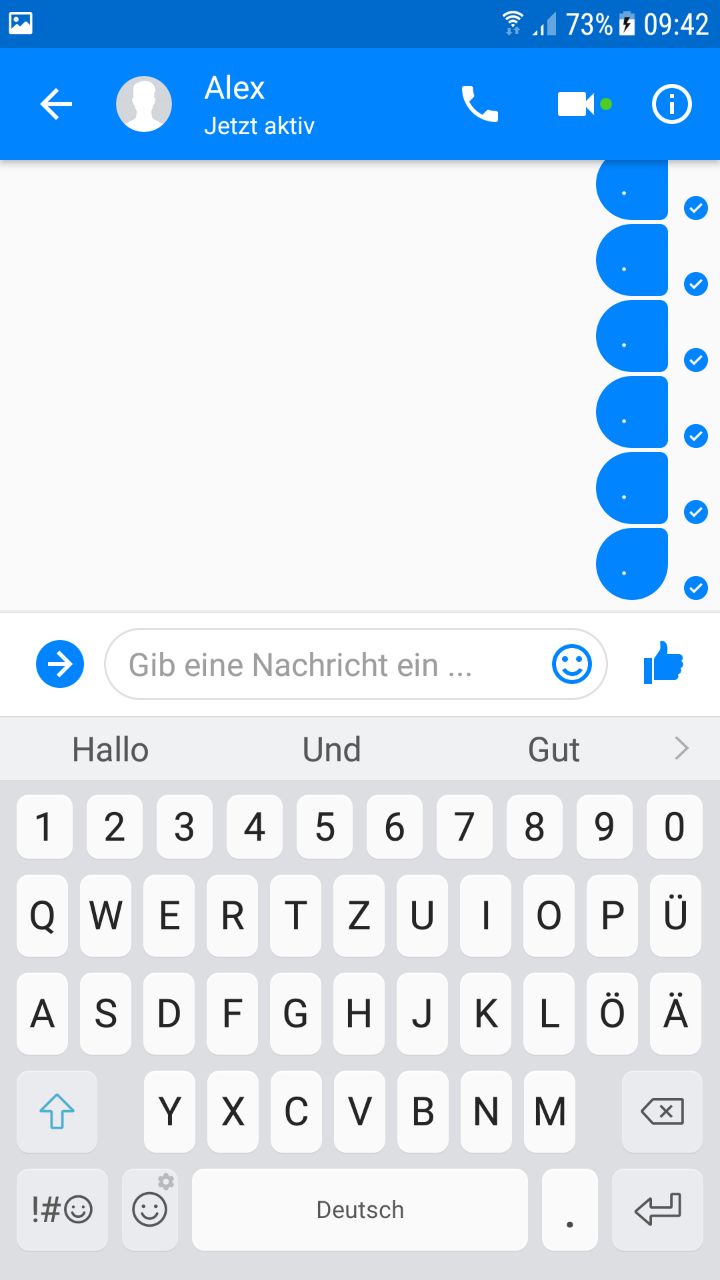Tap the backspace key
The width and height of the screenshot is (720, 1280).
coord(662,1112)
